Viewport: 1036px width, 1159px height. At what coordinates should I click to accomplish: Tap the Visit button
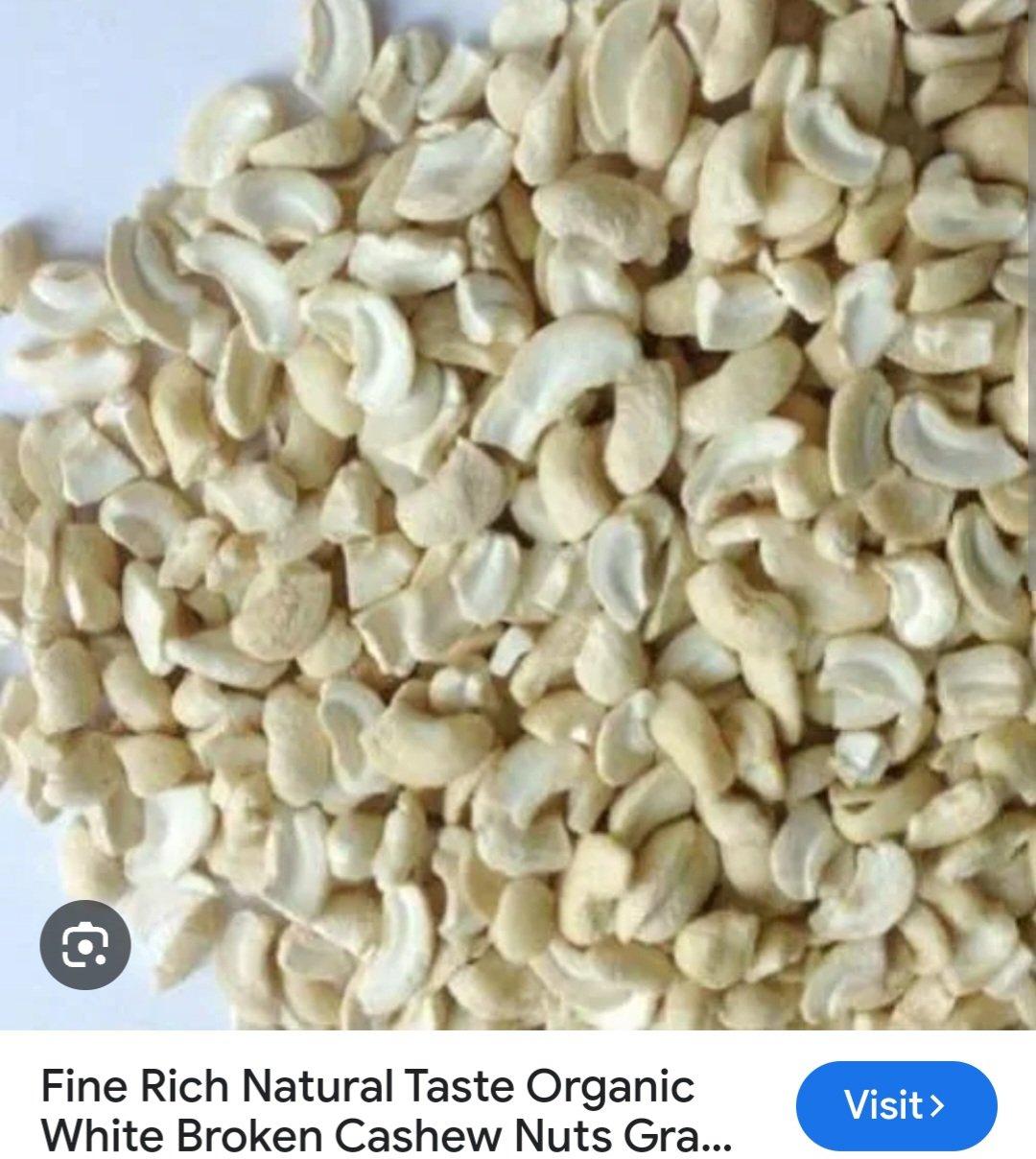896,1105
